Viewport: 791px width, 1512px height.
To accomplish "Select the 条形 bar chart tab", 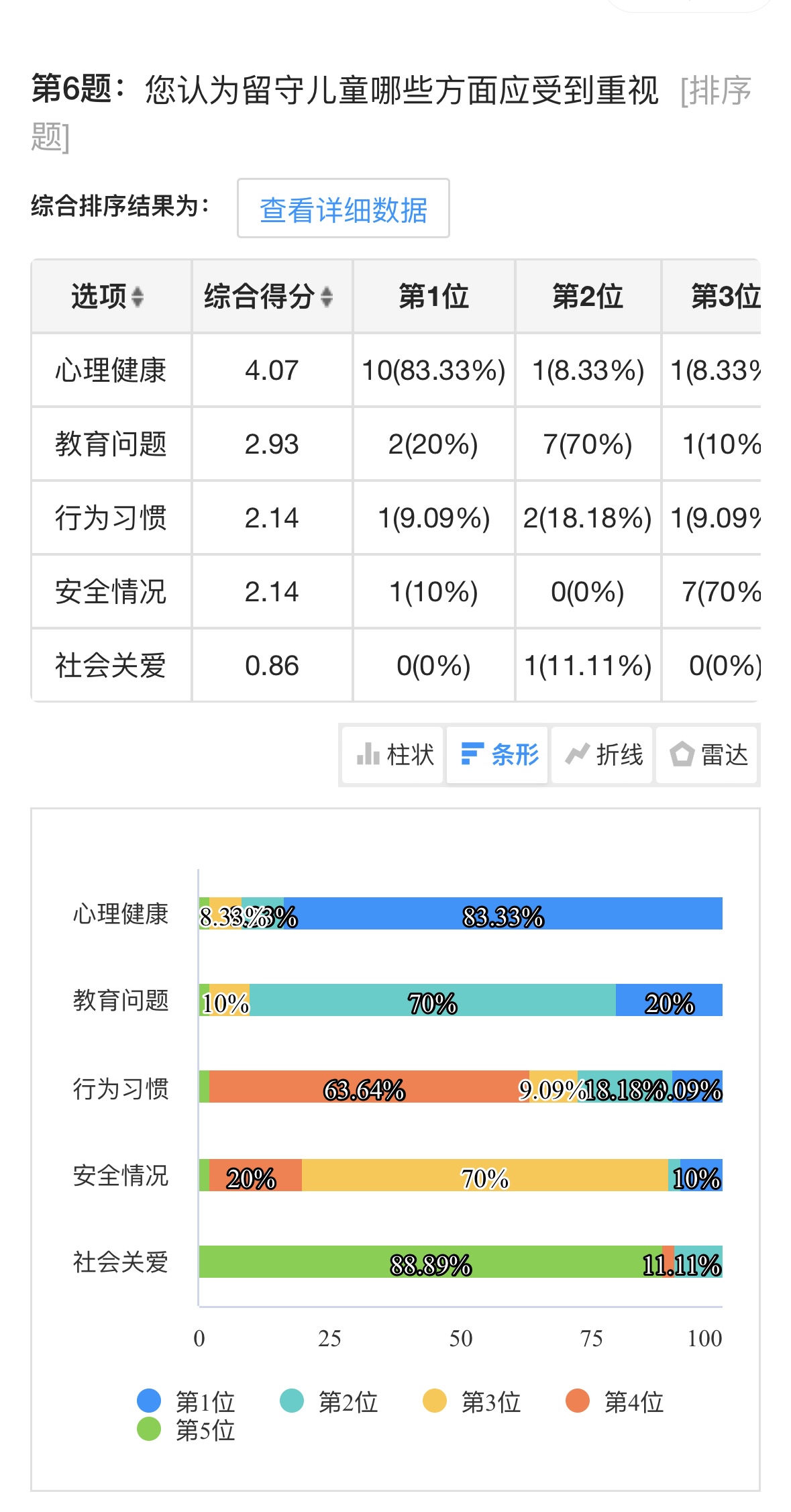I will click(497, 755).
